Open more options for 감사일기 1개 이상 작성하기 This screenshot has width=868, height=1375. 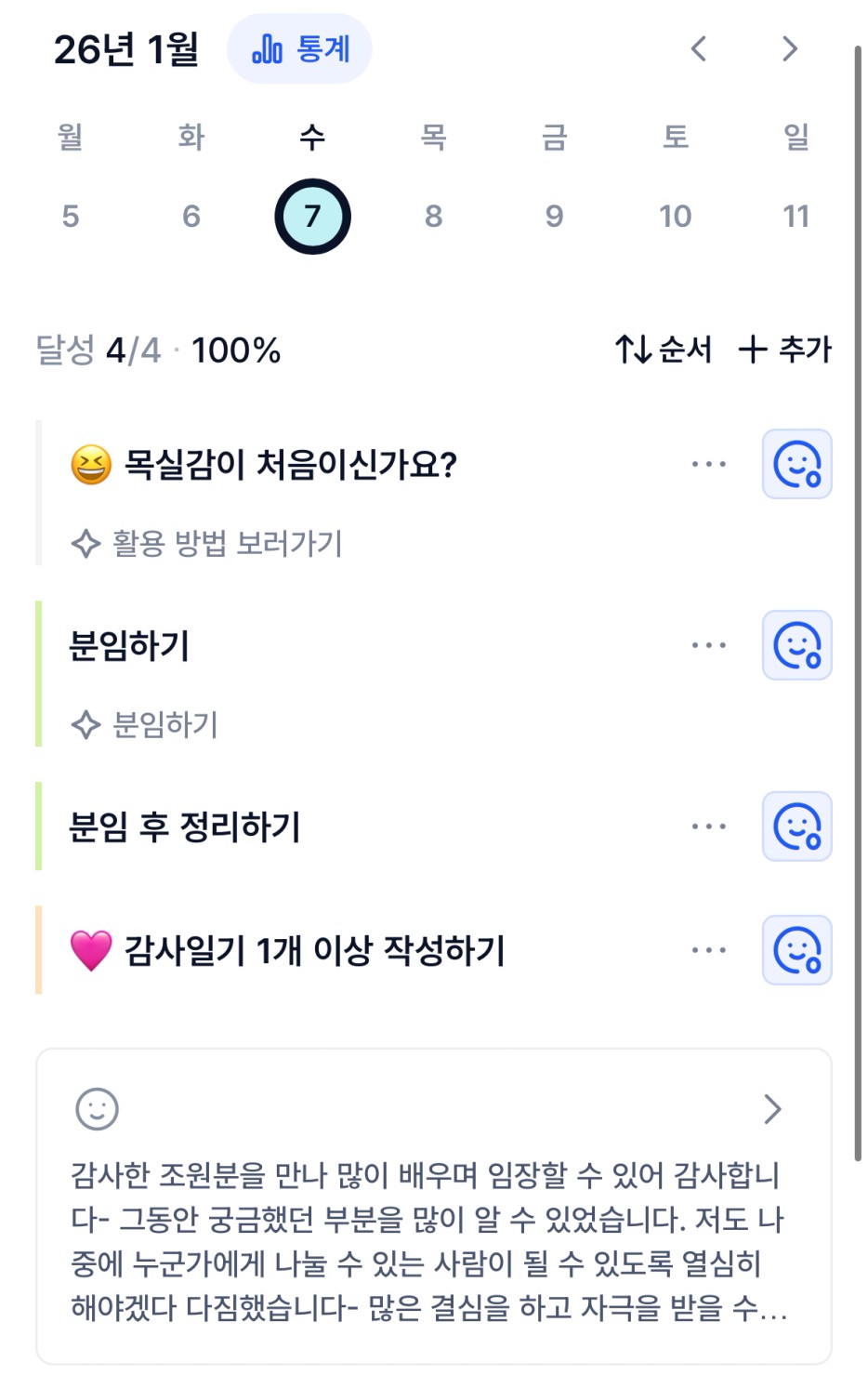click(708, 950)
